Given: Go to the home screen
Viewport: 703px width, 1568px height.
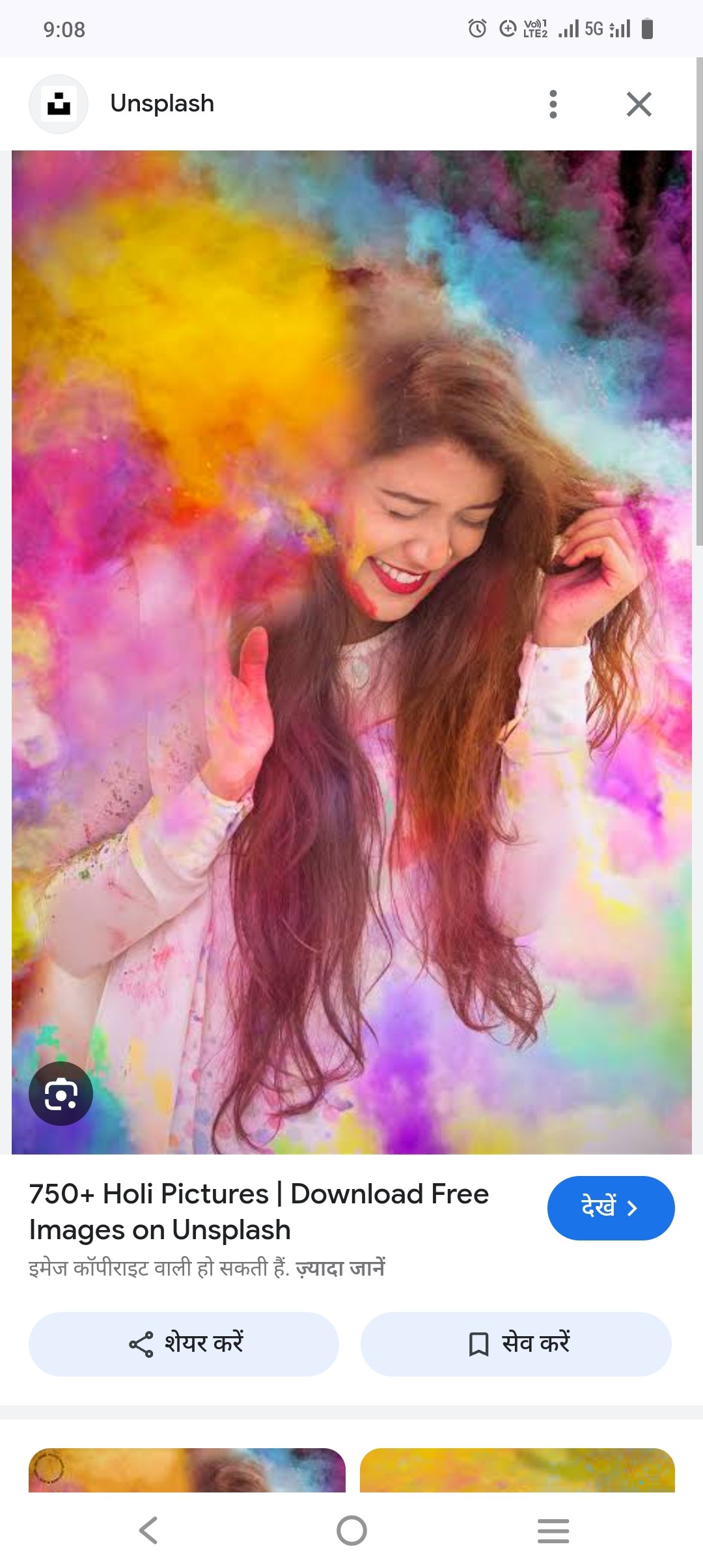Looking at the screenshot, I should pos(351,1530).
